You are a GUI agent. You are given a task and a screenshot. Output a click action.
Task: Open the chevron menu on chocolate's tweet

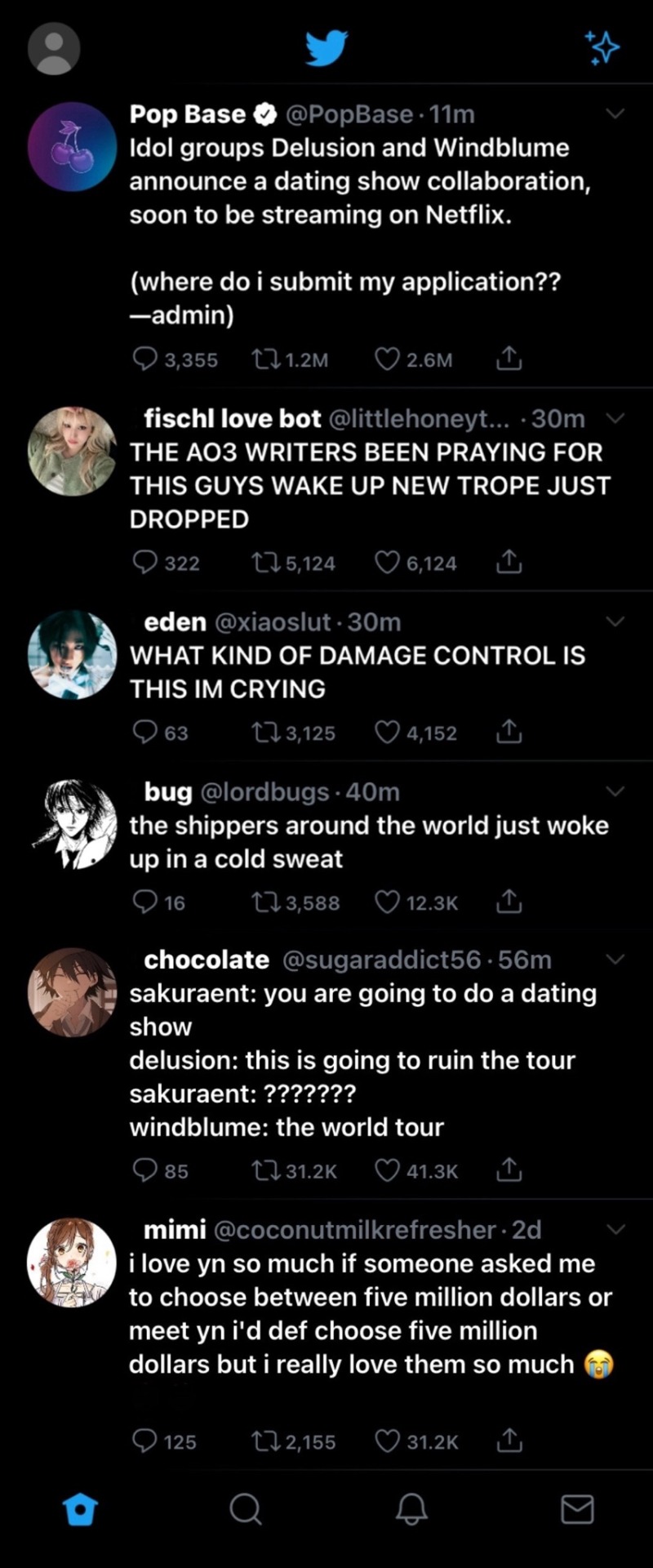pyautogui.click(x=615, y=959)
